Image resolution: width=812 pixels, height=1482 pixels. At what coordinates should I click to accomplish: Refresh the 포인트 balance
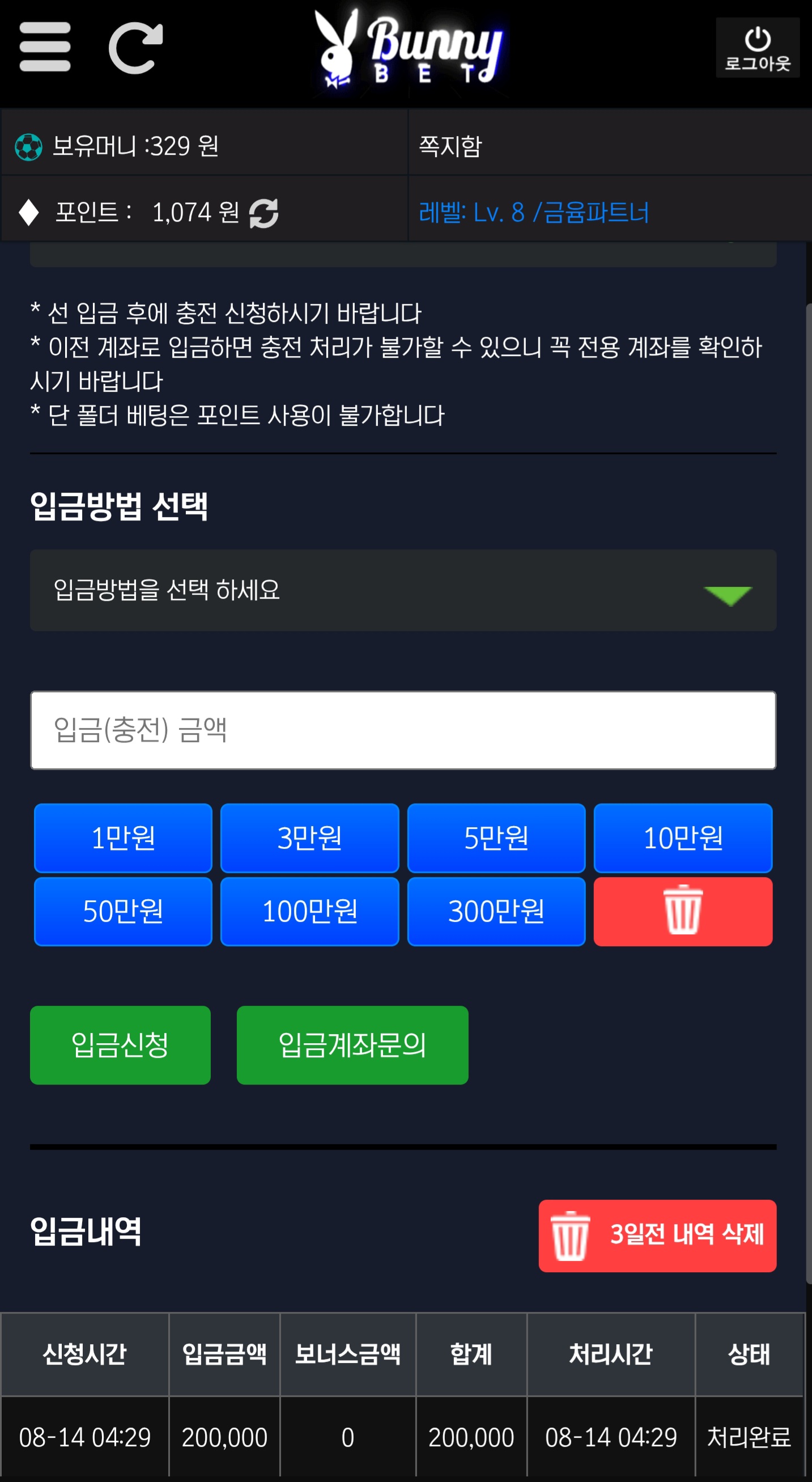click(264, 213)
